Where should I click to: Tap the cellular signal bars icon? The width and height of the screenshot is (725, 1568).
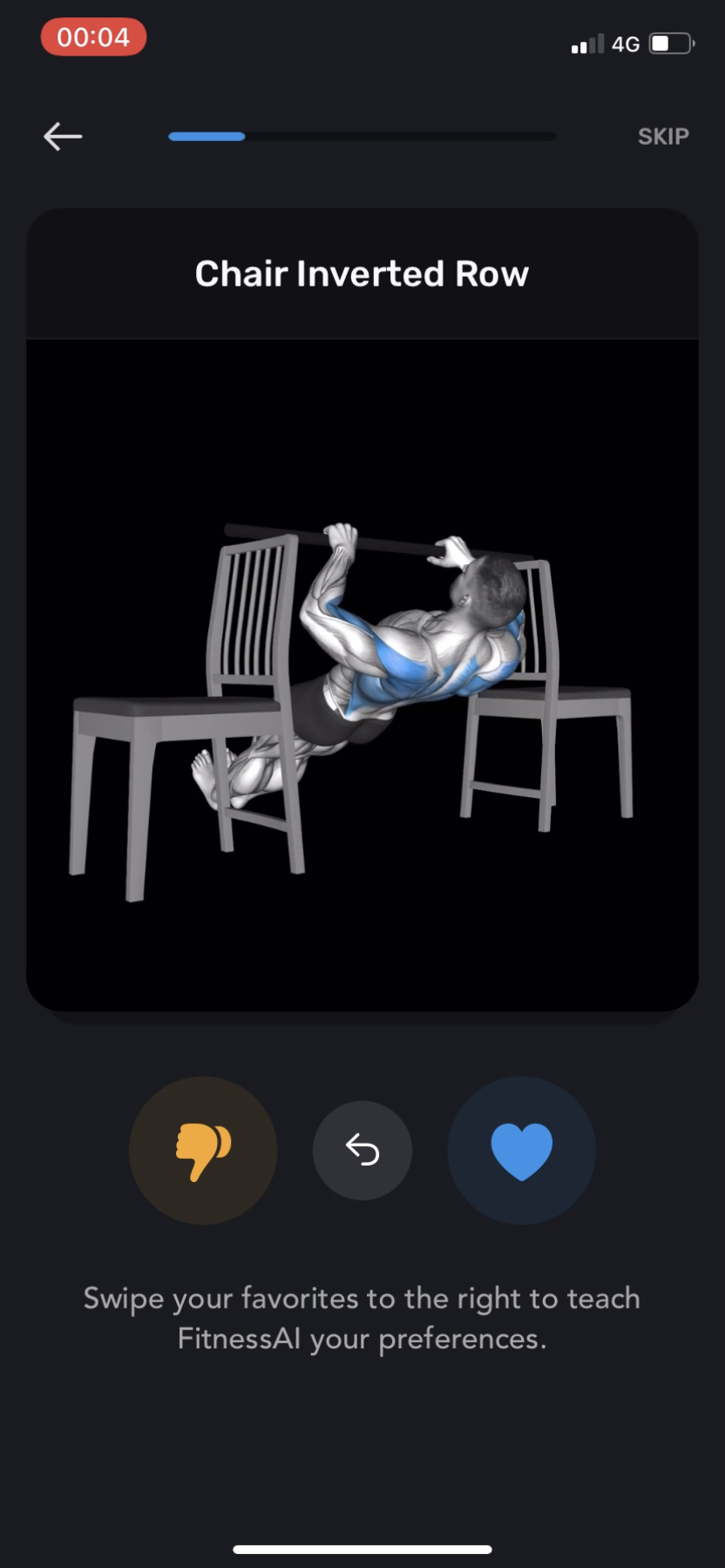(x=586, y=44)
